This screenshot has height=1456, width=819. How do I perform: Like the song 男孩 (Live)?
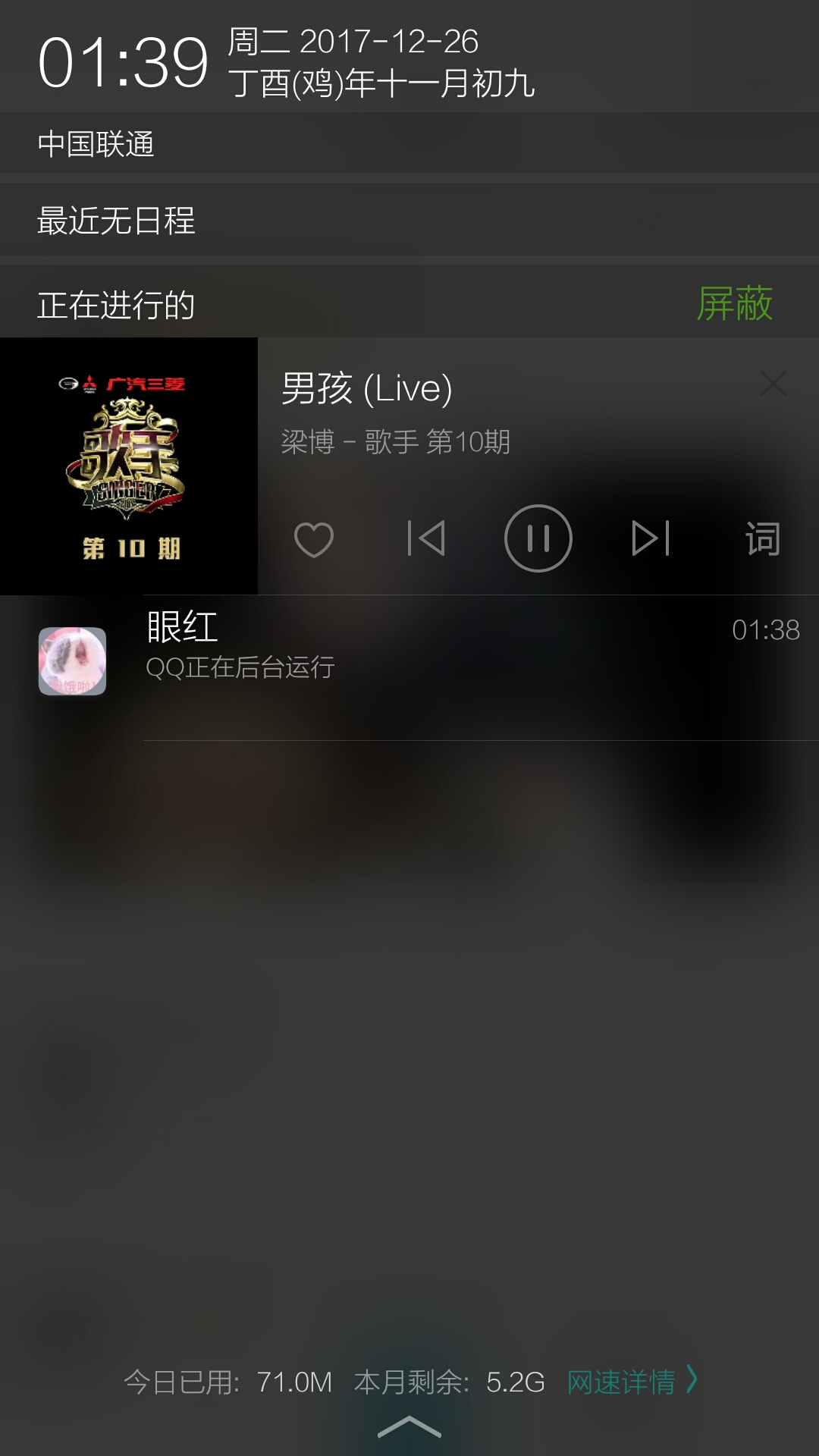(313, 540)
